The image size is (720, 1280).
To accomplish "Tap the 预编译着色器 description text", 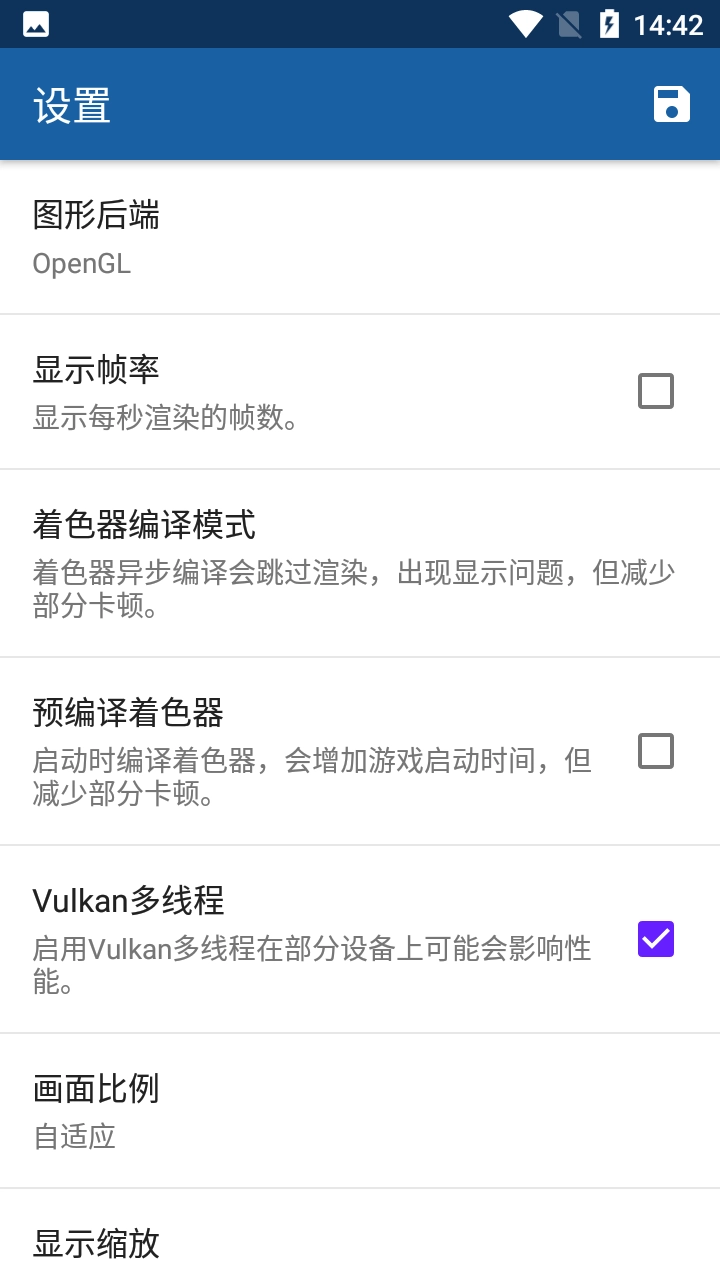I will [x=310, y=777].
